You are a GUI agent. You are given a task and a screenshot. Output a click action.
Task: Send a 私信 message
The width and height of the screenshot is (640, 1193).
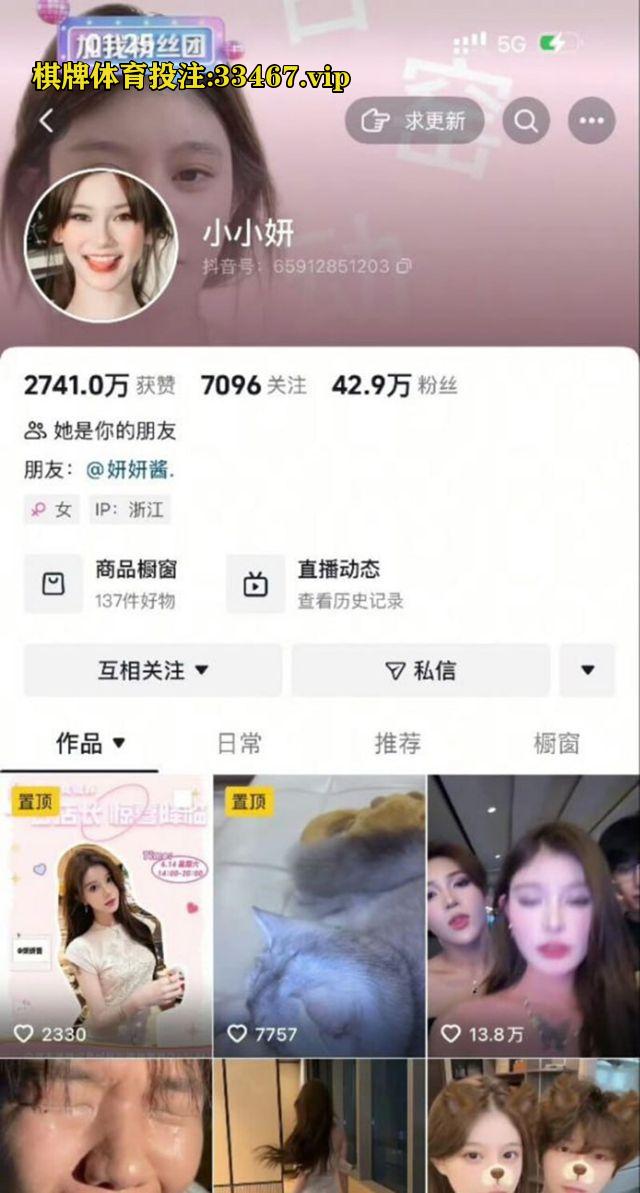tap(421, 671)
